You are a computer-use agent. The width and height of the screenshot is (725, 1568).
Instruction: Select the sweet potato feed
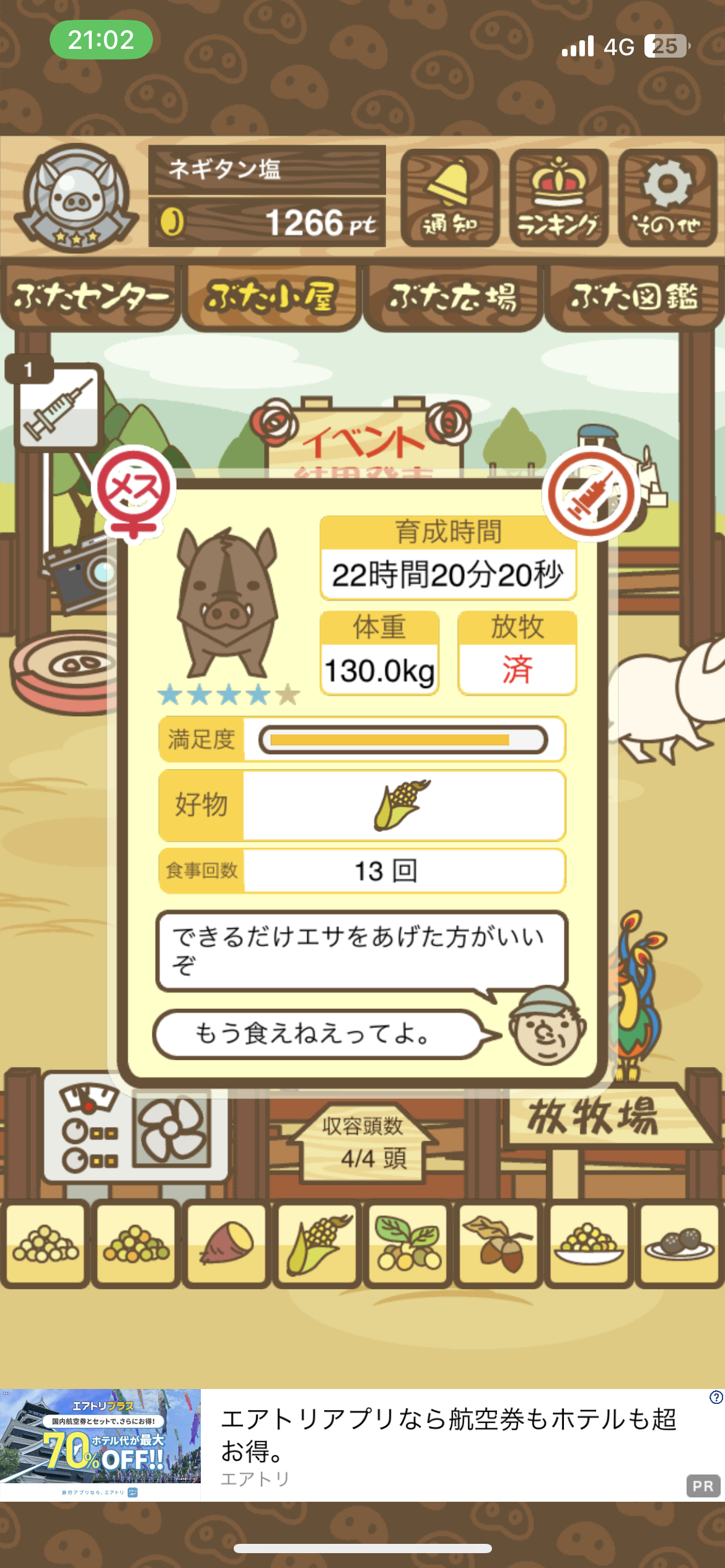point(226,1244)
